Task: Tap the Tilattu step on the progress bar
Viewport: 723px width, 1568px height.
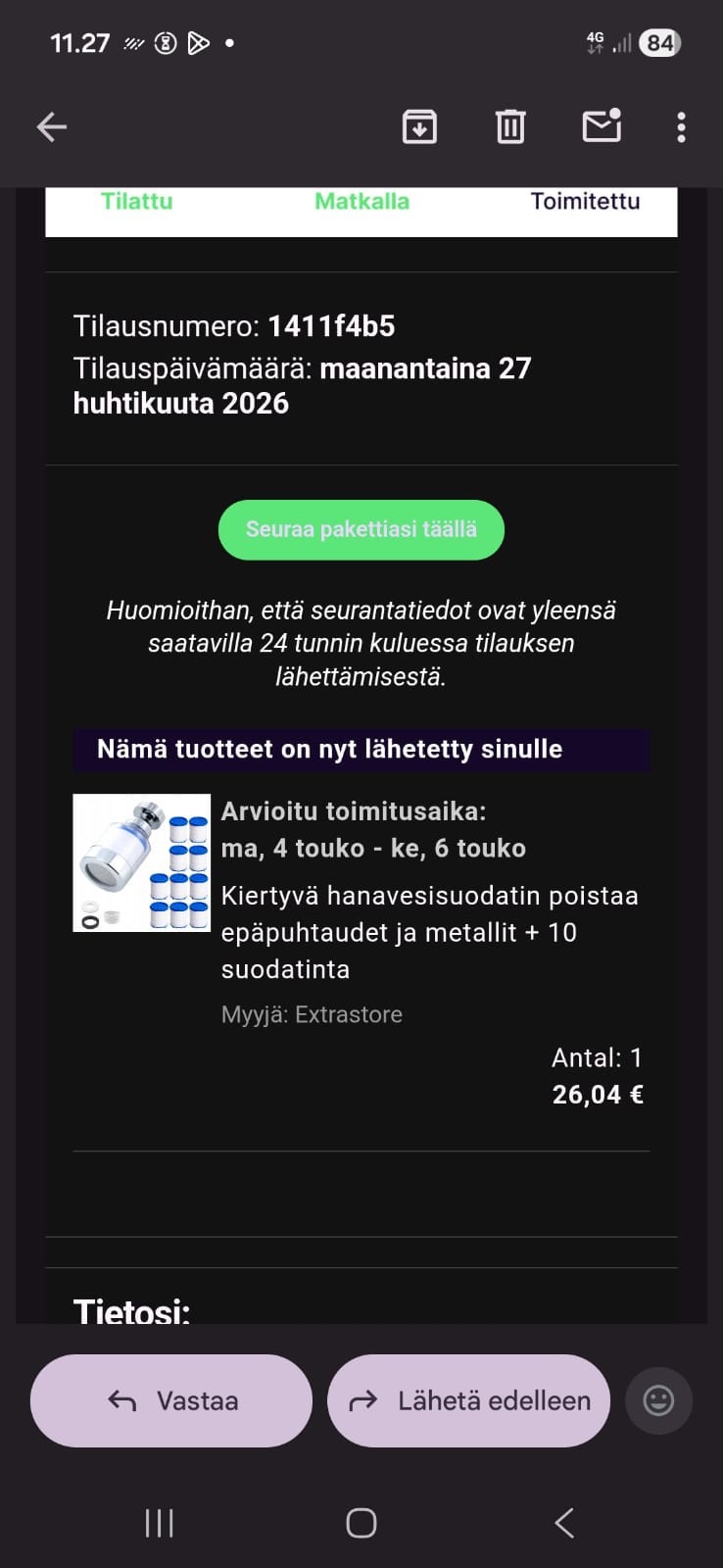Action: point(136,202)
